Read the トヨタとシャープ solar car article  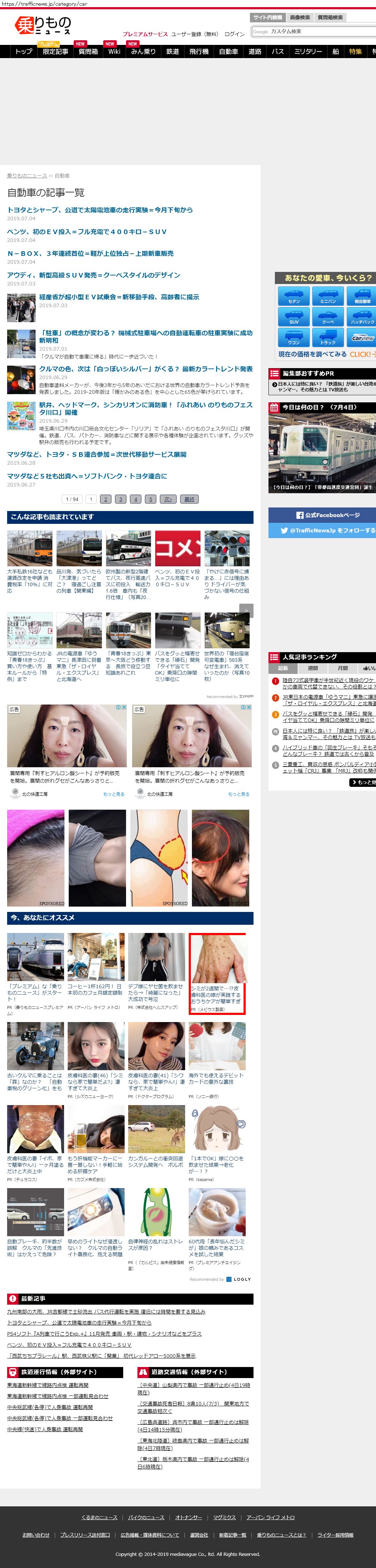[100, 210]
